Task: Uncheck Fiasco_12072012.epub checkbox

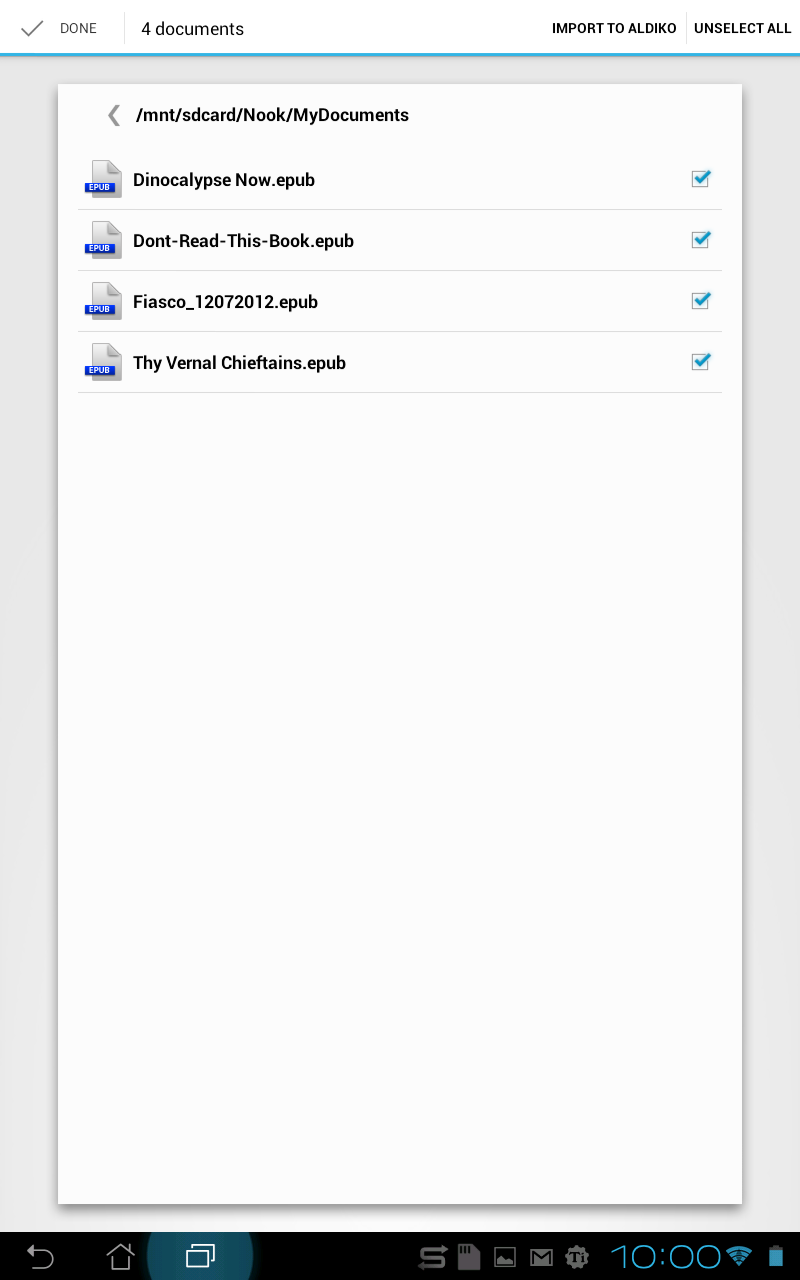Action: click(x=700, y=301)
